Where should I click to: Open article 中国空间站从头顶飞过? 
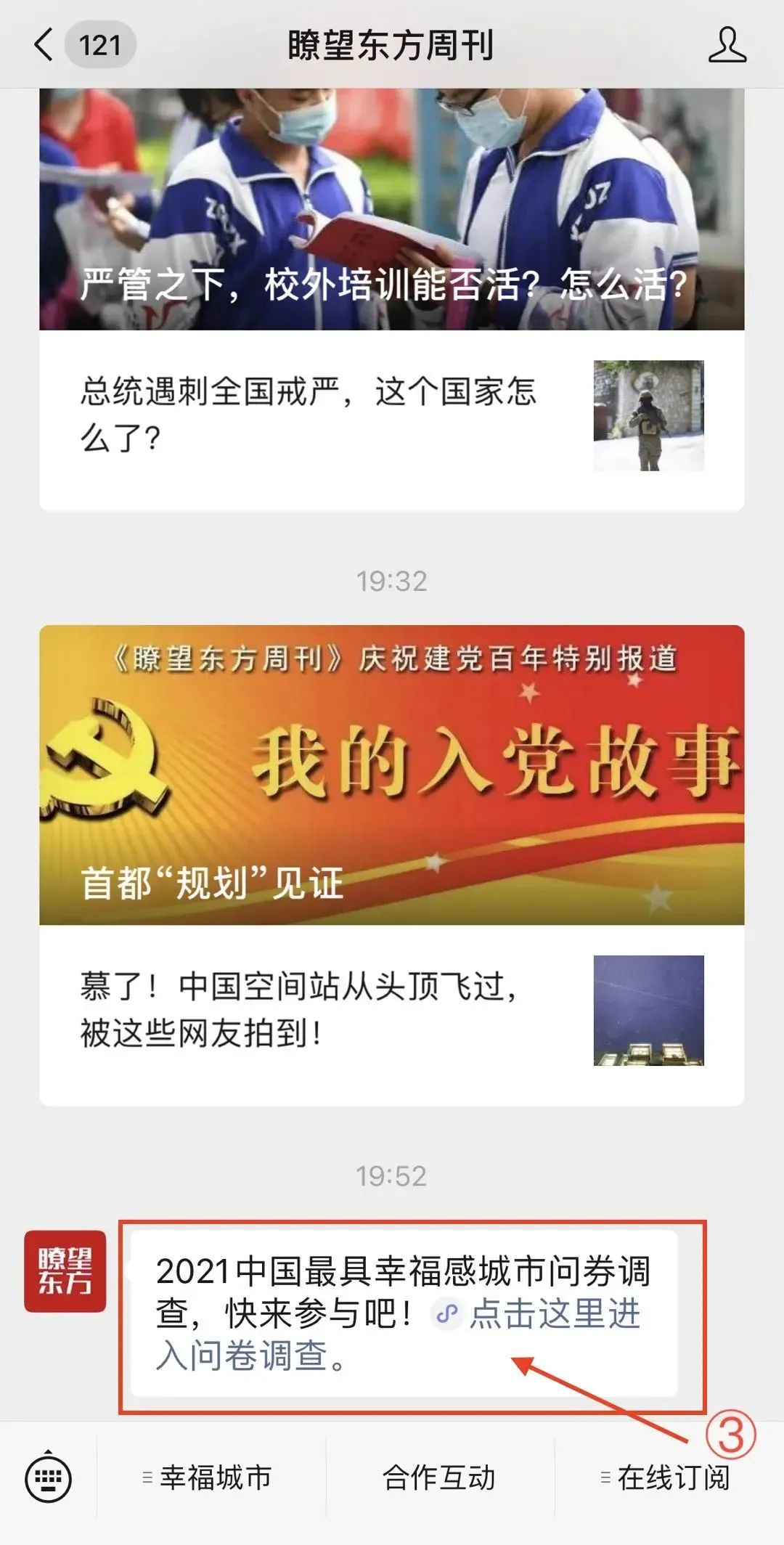tap(392, 1015)
